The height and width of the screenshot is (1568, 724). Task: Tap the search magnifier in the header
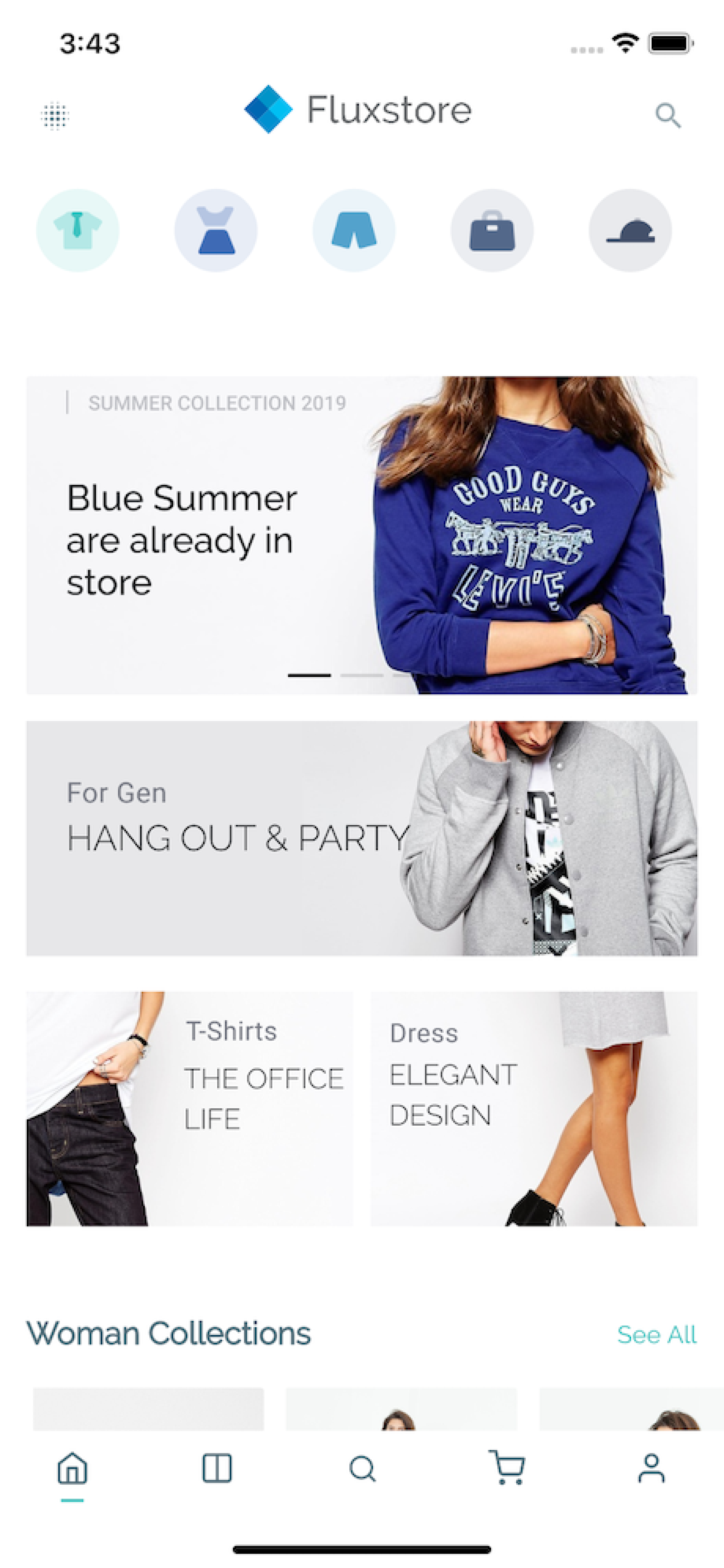667,115
